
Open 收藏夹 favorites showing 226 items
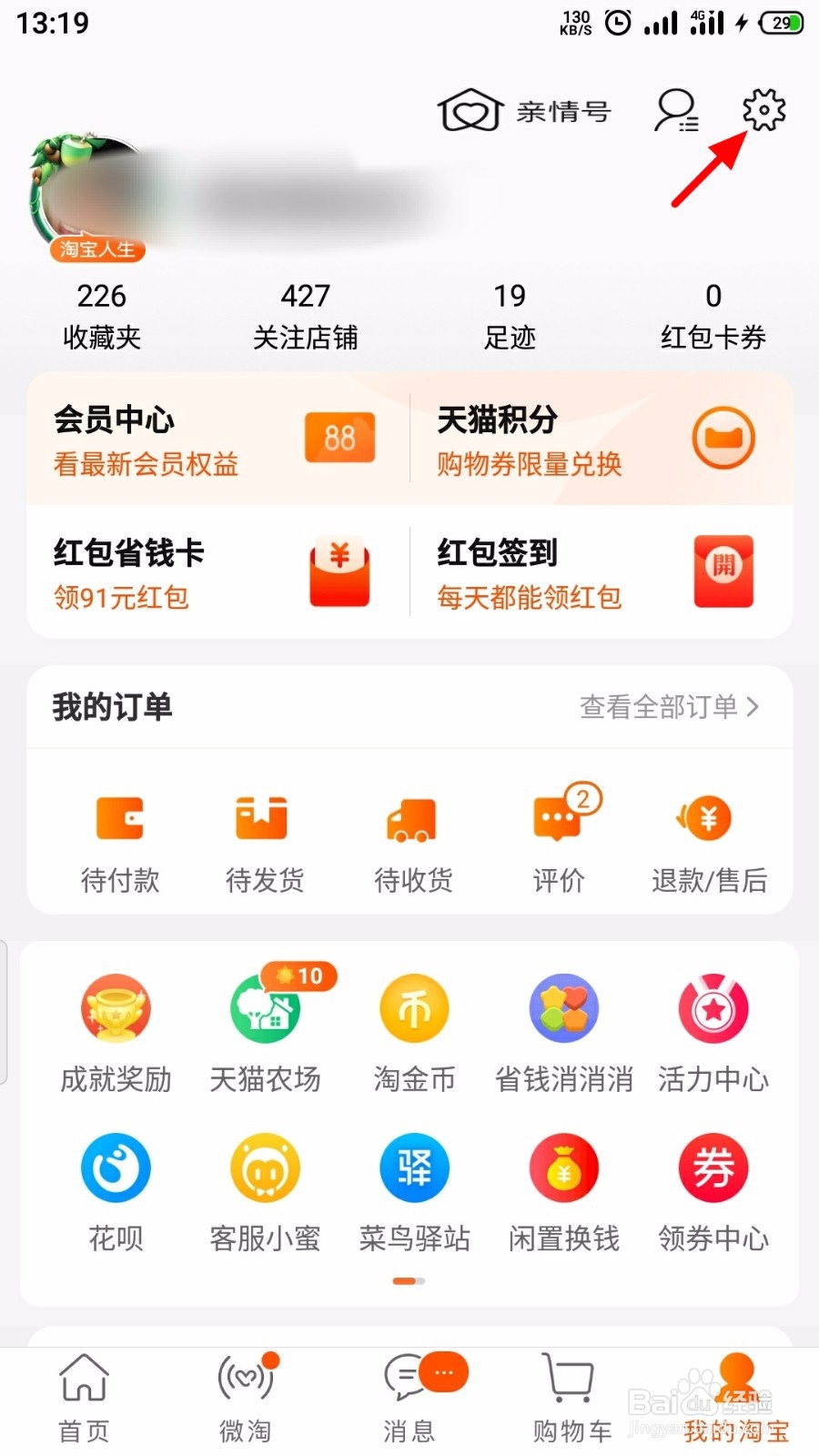[x=100, y=314]
